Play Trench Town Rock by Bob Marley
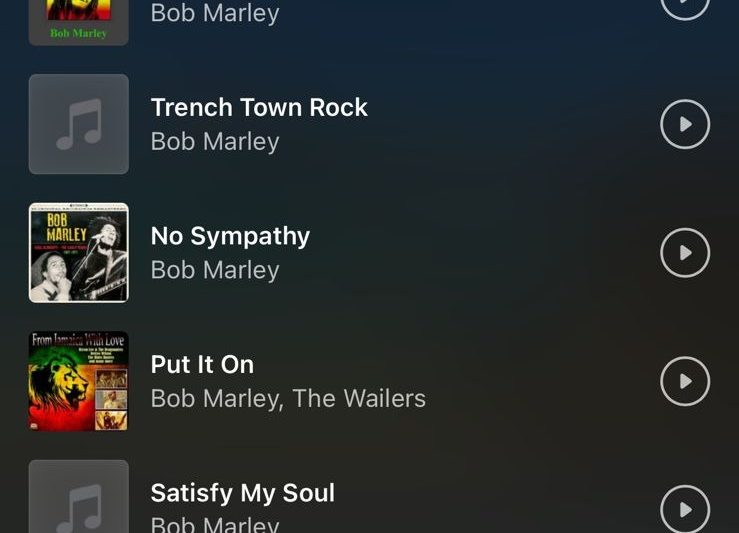 [685, 125]
